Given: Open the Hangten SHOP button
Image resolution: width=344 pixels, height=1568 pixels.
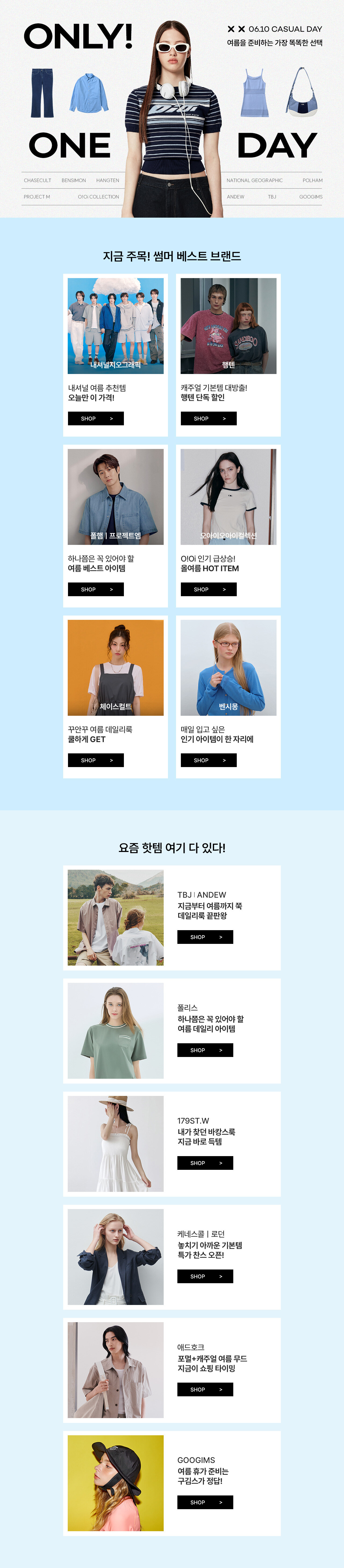Looking at the screenshot, I should [x=208, y=418].
